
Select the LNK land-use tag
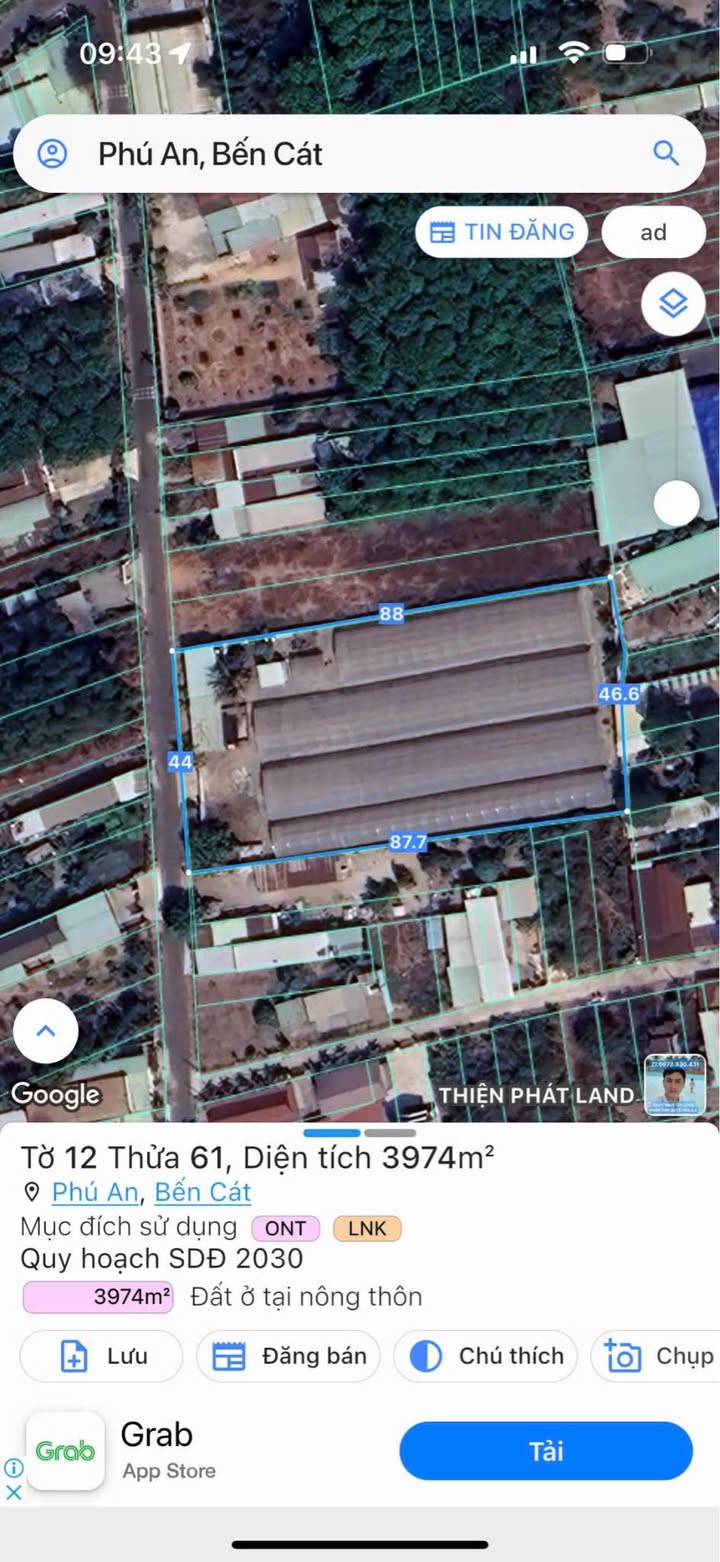pos(367,1228)
